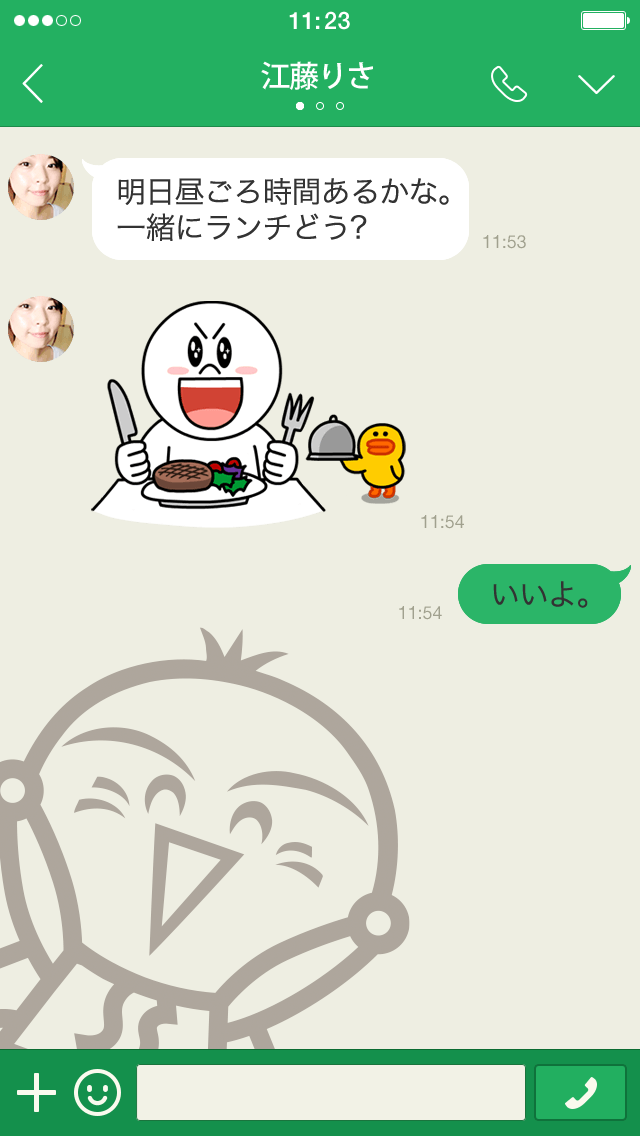
Task: Open the emoji sticker picker
Action: tap(97, 1092)
